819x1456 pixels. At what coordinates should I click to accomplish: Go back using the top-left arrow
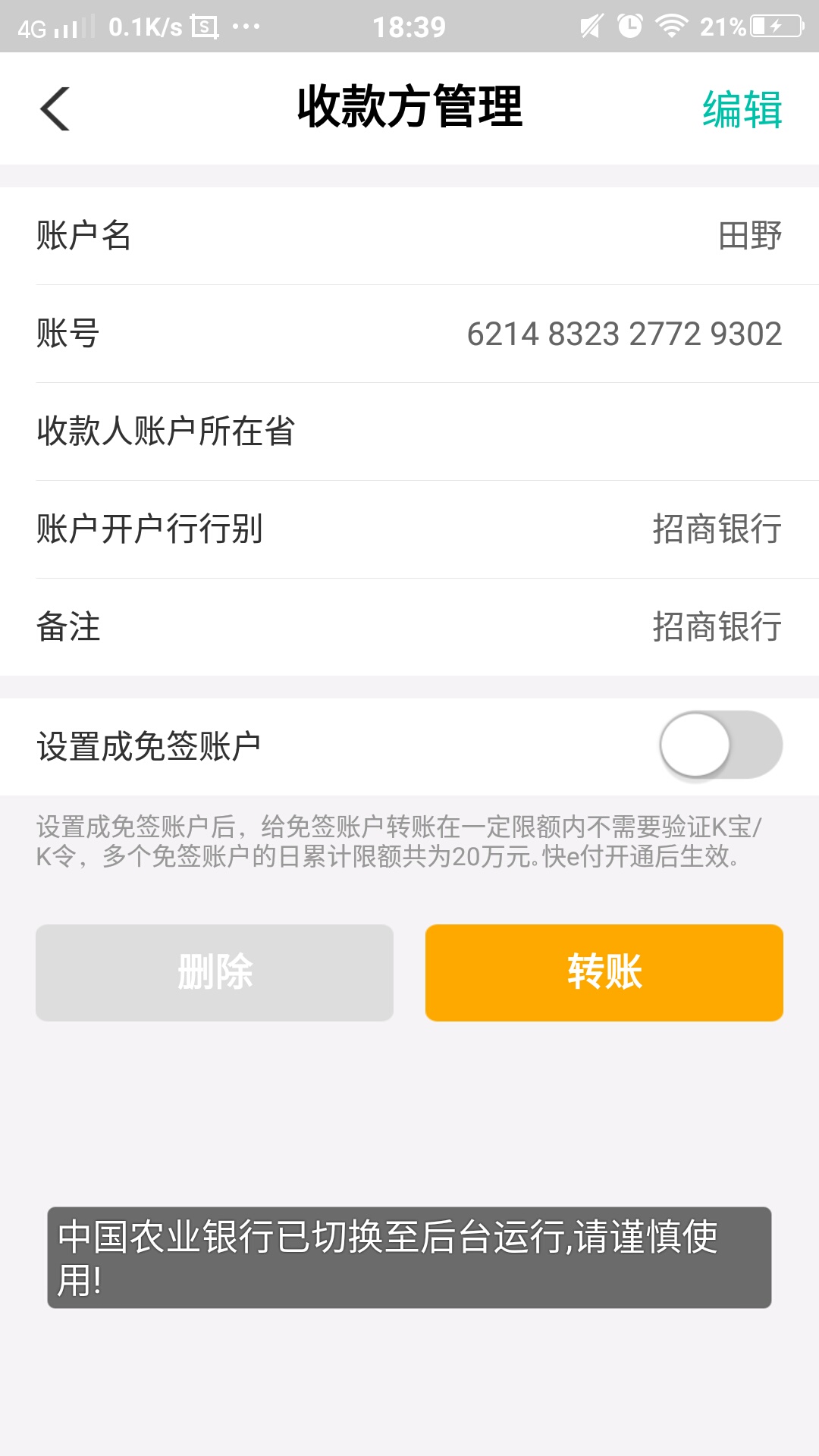point(55,108)
